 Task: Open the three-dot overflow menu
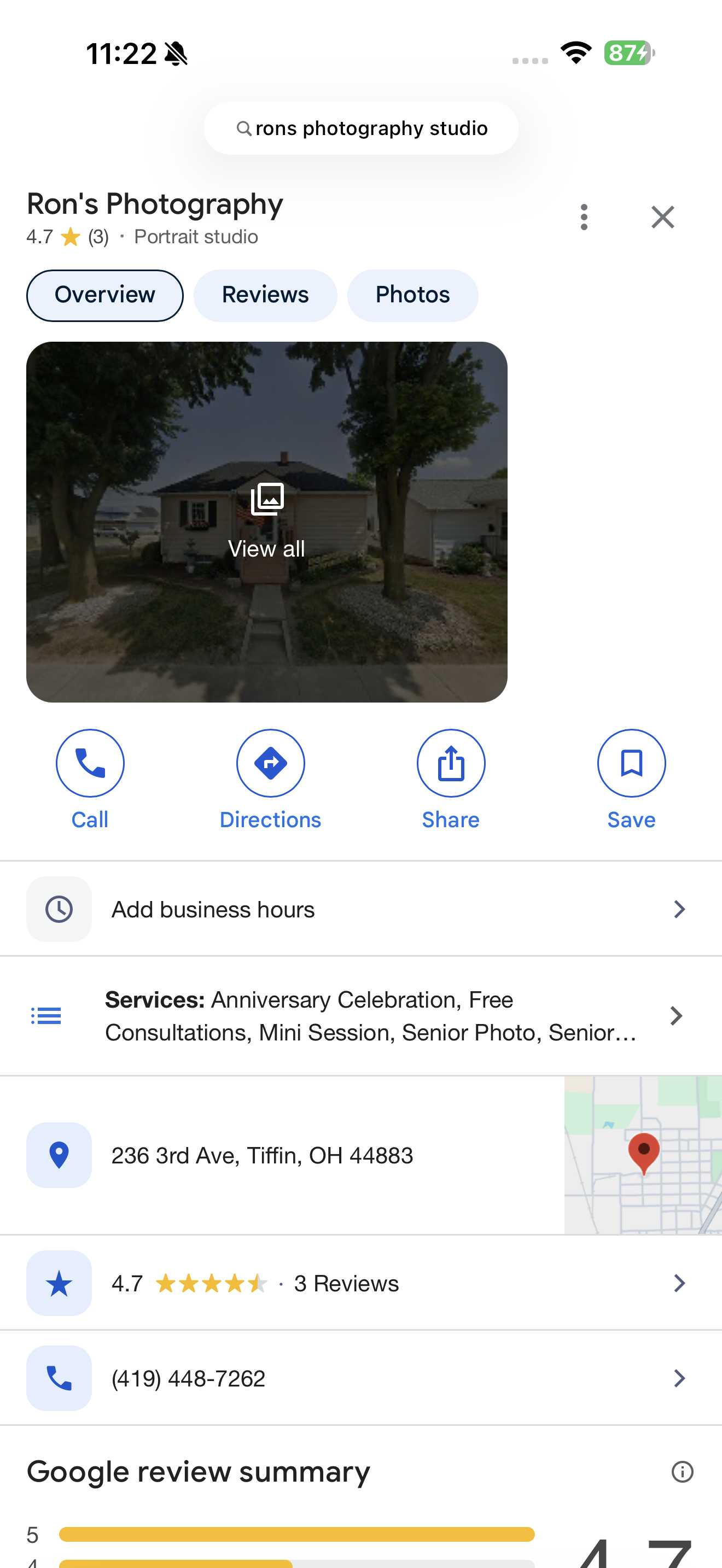click(x=583, y=217)
